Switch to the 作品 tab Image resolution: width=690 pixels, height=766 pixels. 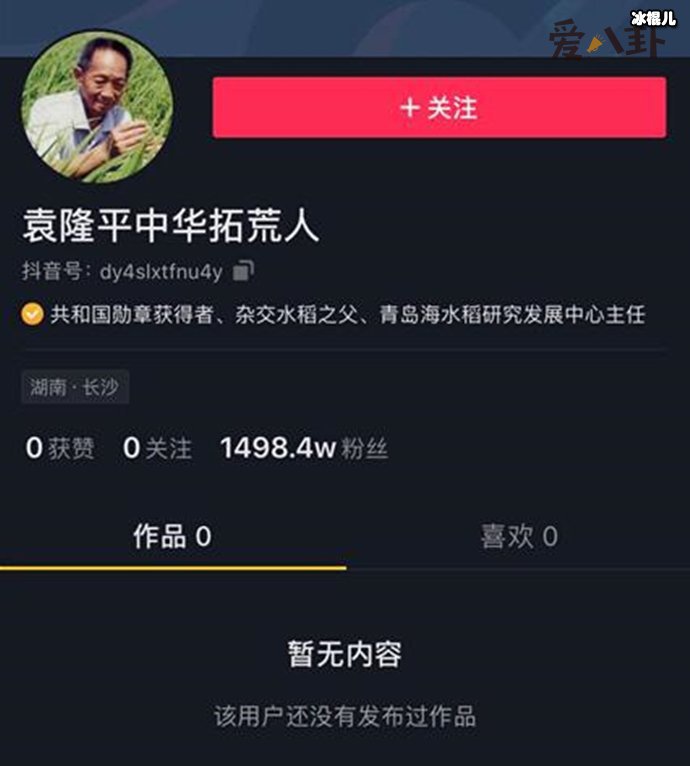[172, 536]
